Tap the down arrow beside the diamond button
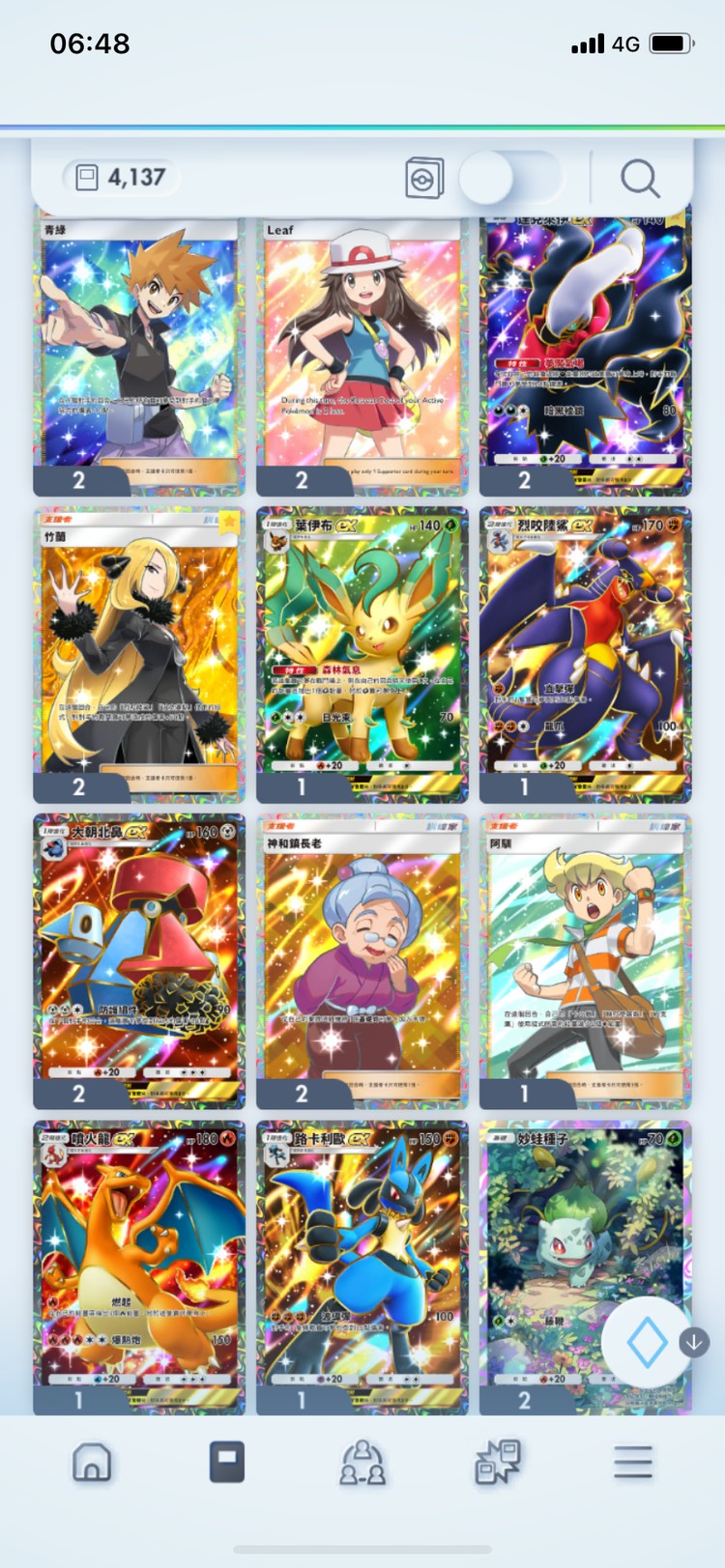Screen dimensions: 725x1568 coord(694,1342)
